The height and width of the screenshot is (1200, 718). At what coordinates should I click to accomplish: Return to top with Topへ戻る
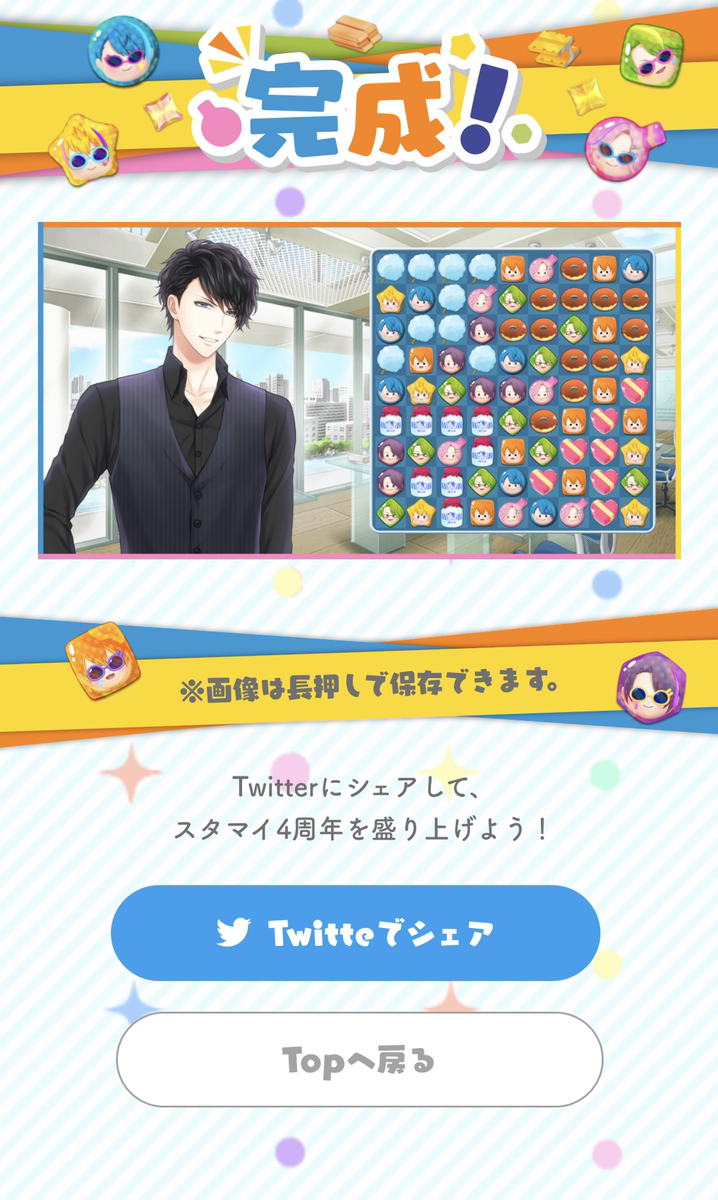click(359, 1060)
